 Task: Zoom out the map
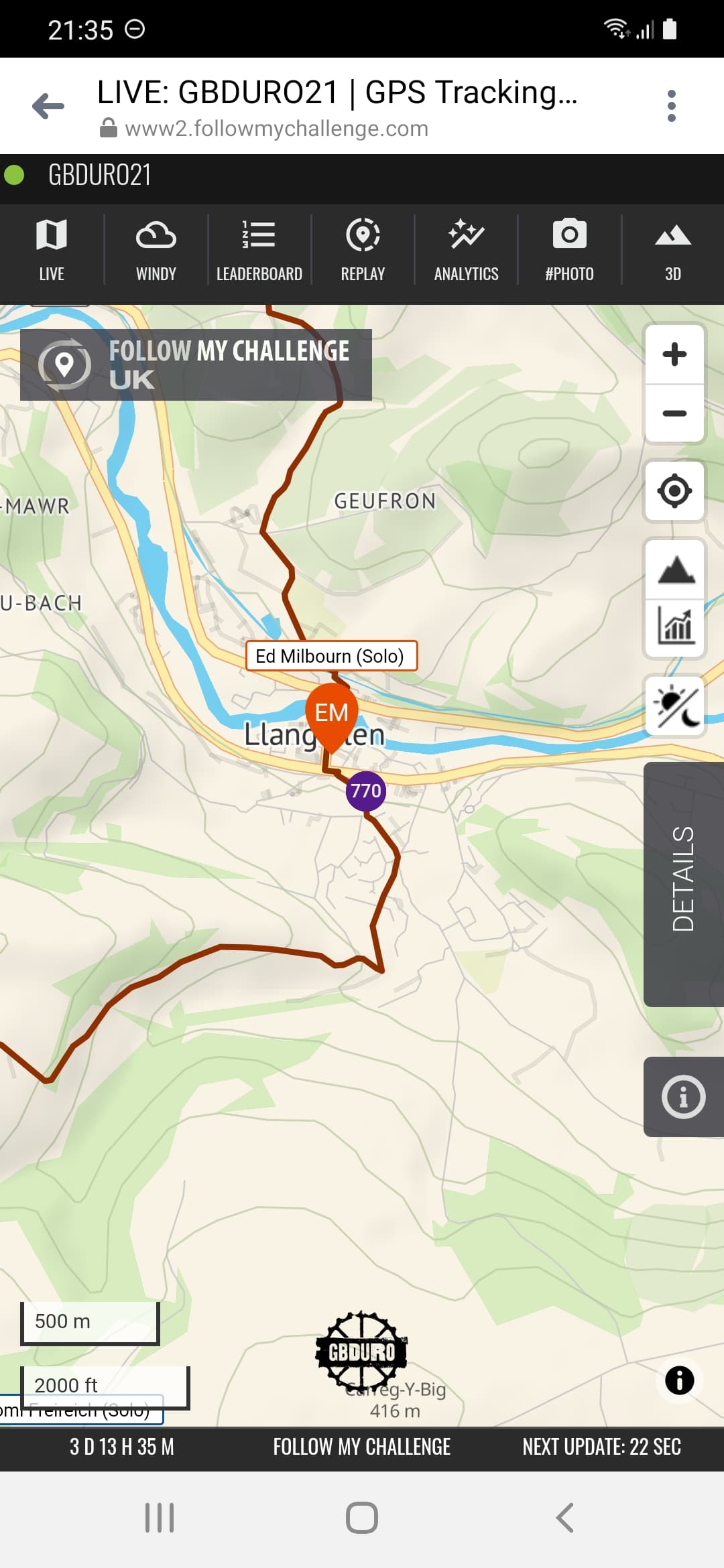point(674,413)
